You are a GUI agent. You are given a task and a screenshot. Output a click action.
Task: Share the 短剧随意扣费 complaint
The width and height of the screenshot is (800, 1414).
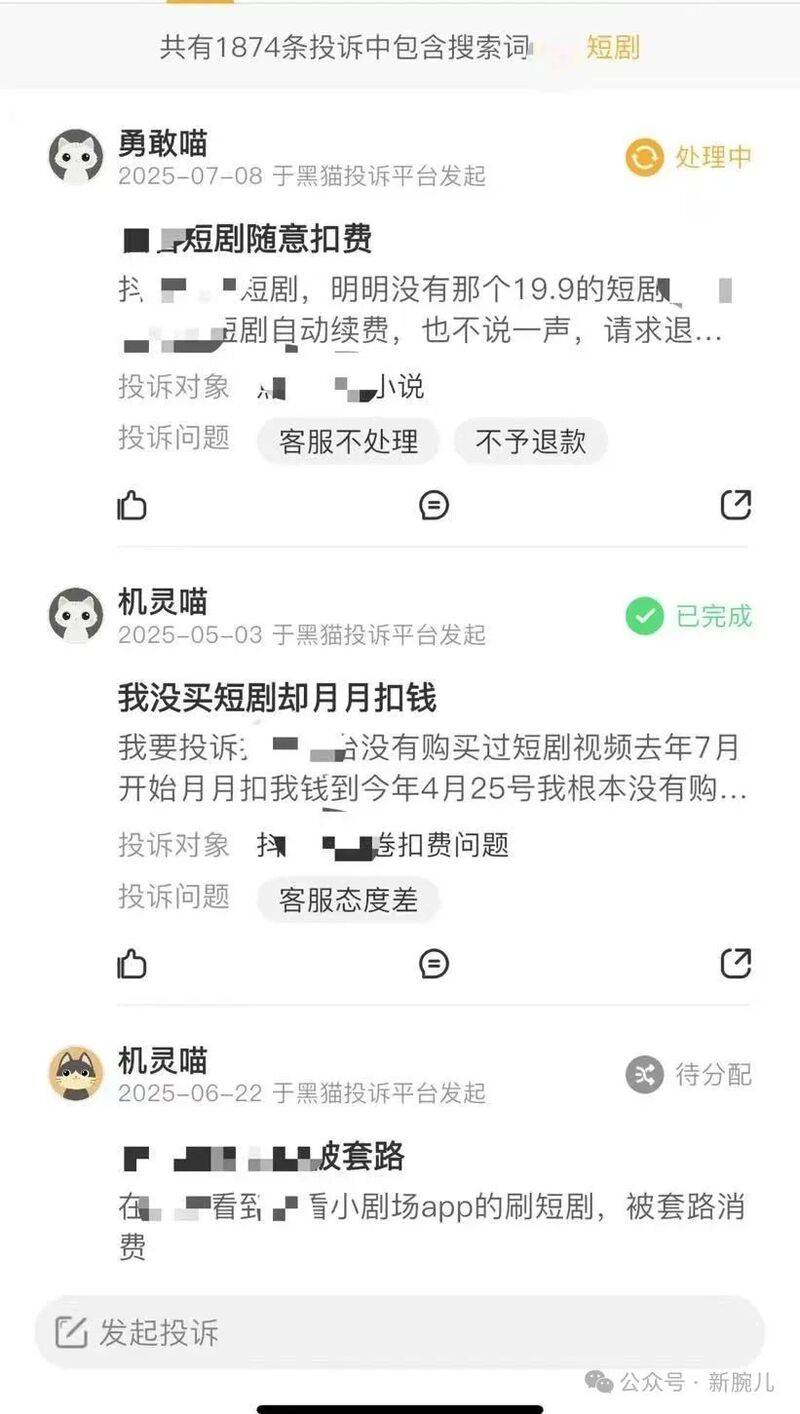pos(735,506)
